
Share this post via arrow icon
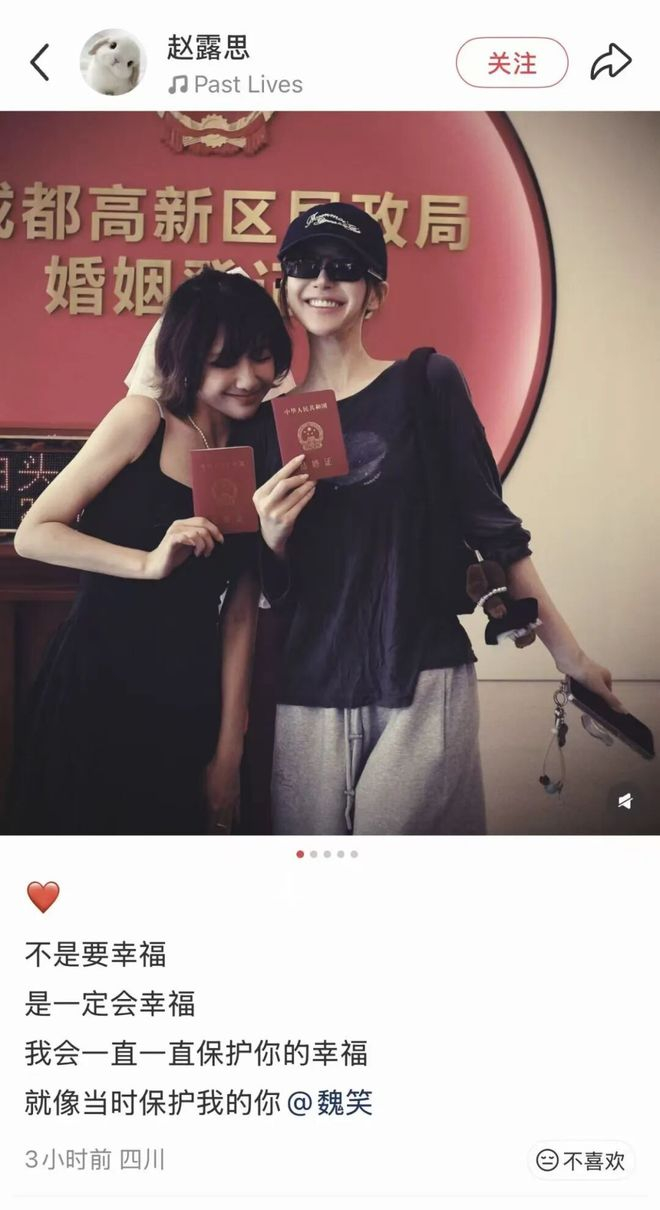point(610,63)
